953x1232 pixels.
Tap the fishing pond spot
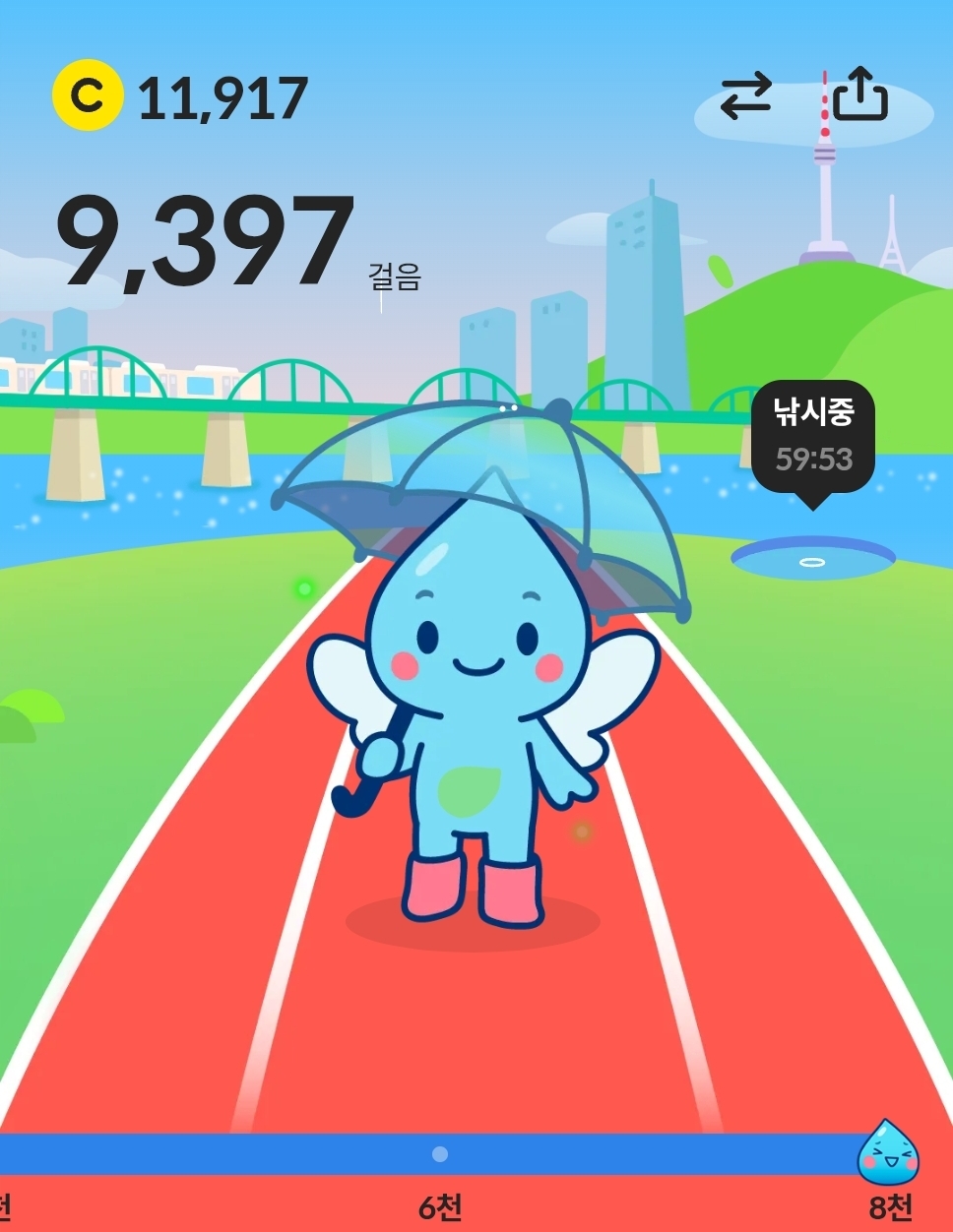812,561
